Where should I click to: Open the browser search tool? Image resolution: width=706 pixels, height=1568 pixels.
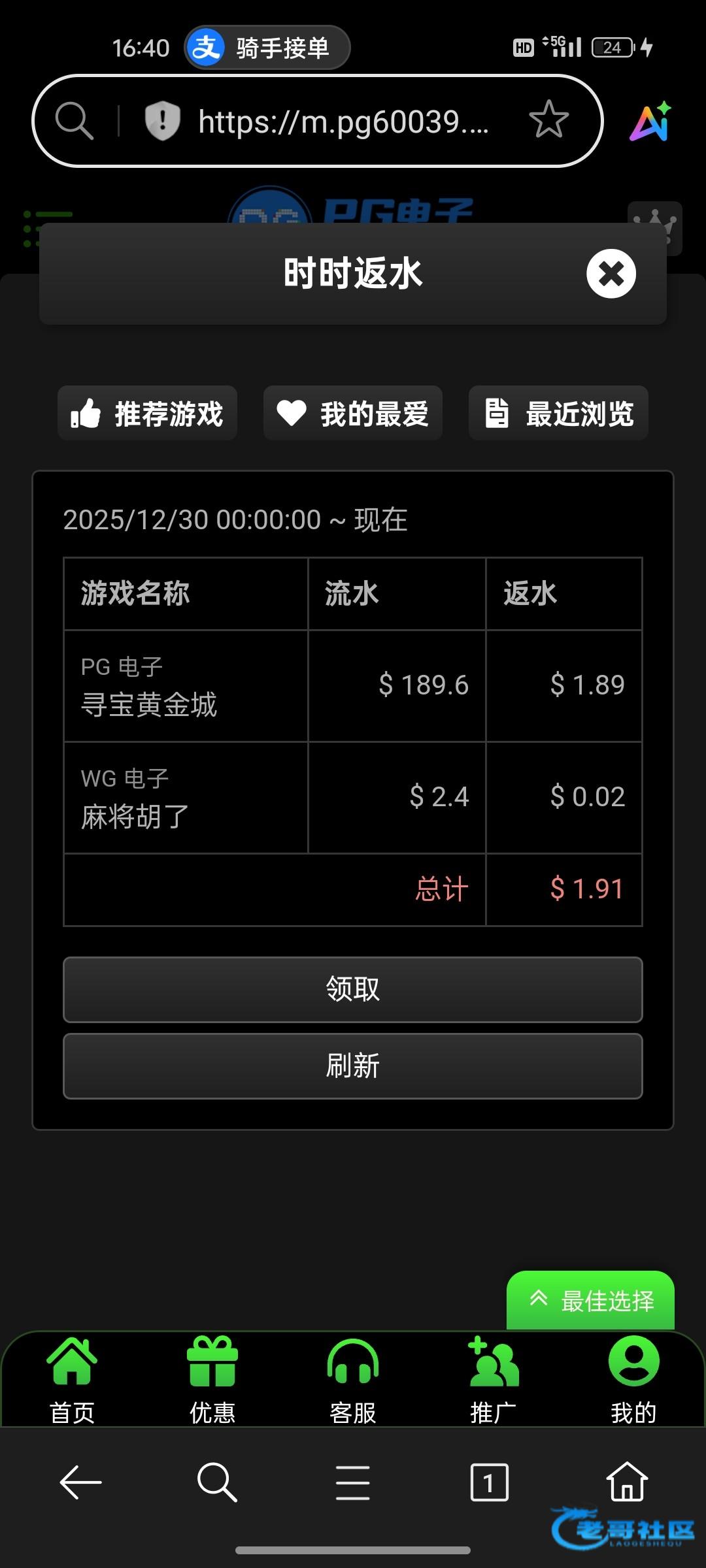point(217,1482)
